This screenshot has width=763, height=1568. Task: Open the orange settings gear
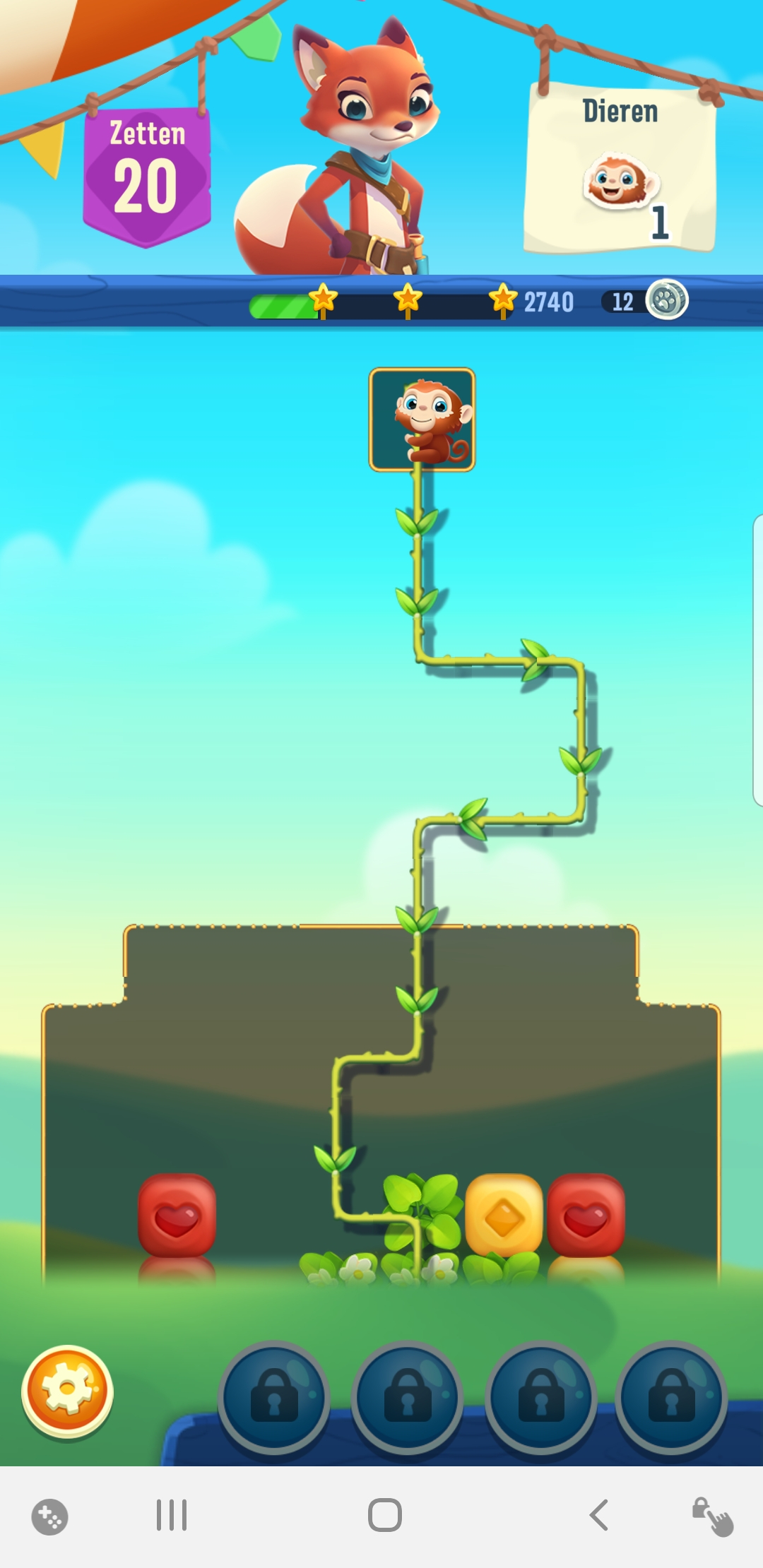click(67, 1390)
